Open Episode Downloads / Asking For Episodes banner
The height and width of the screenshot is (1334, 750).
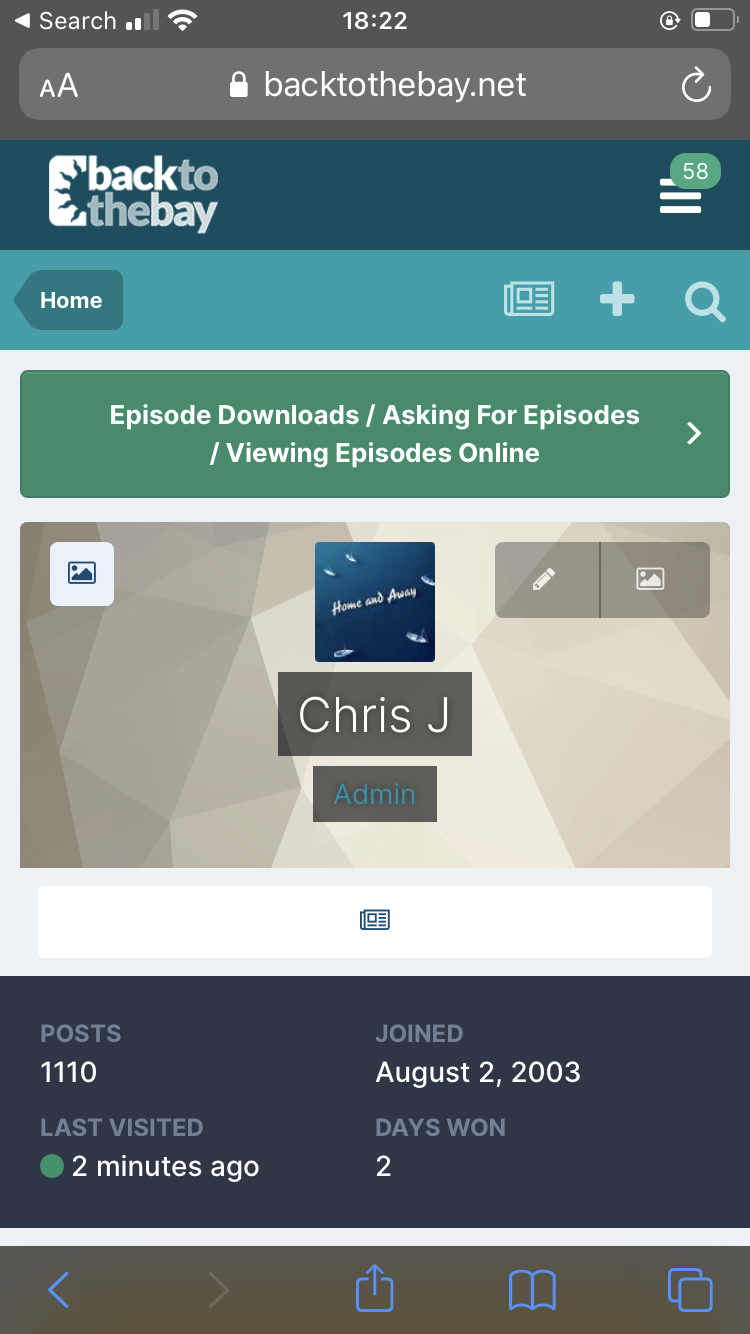click(375, 434)
